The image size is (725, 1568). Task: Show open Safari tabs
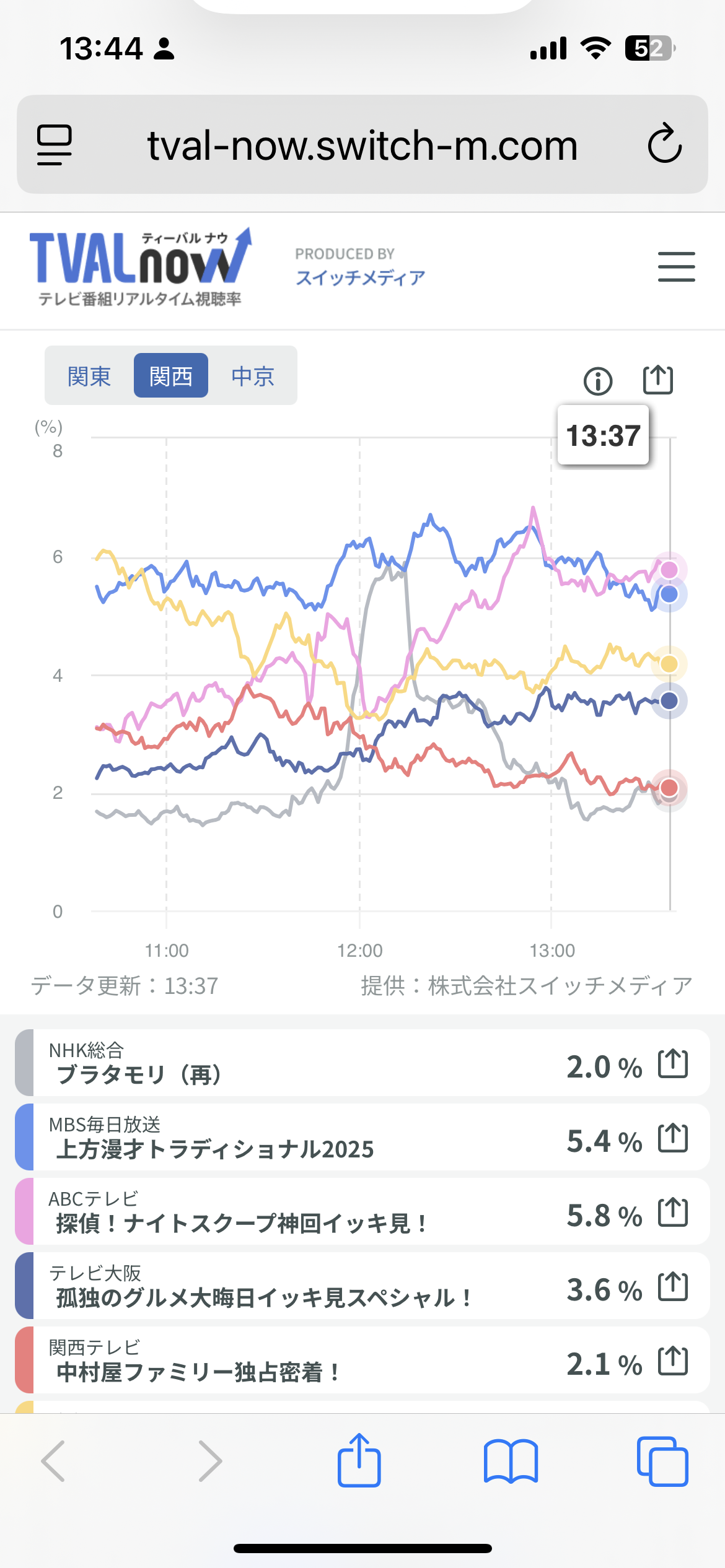(662, 1461)
